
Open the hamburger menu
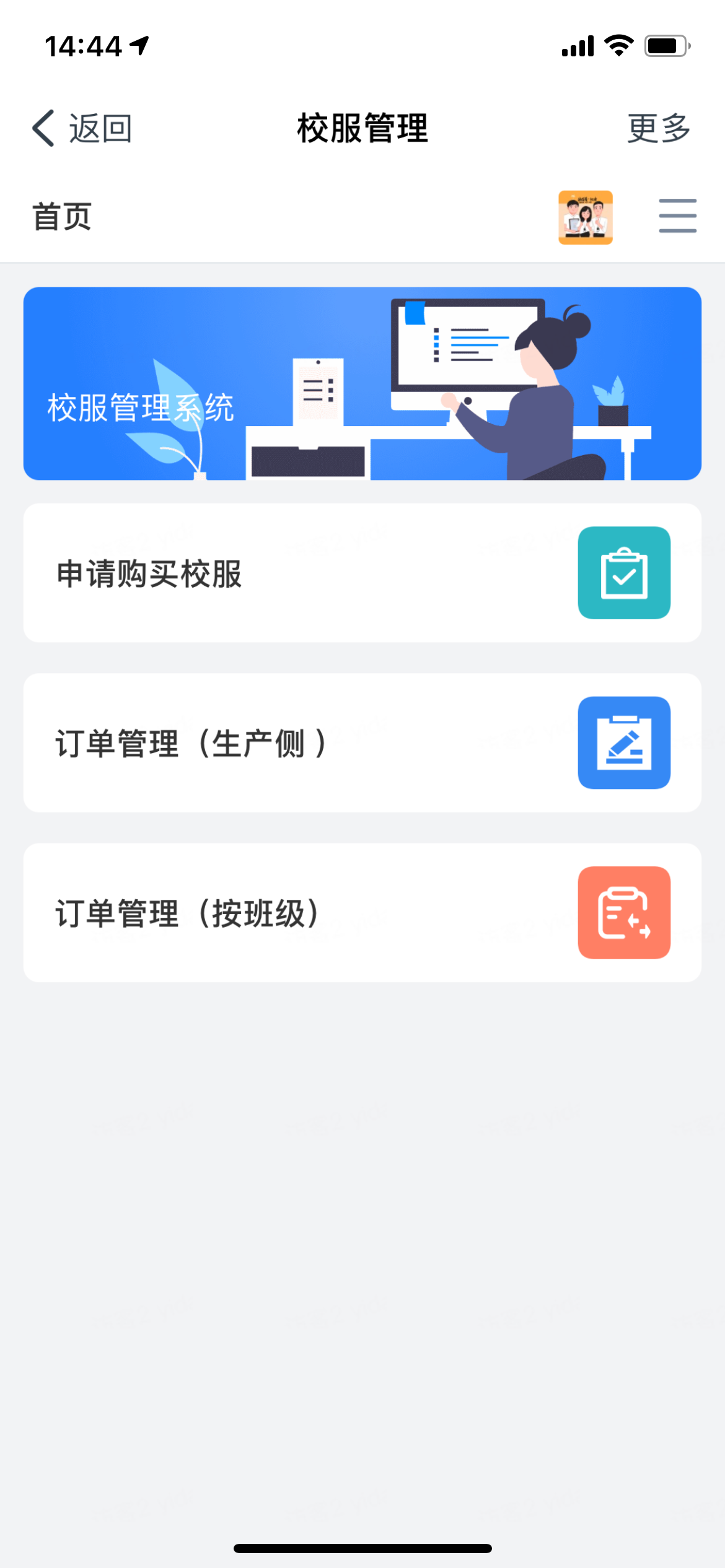pyautogui.click(x=677, y=216)
